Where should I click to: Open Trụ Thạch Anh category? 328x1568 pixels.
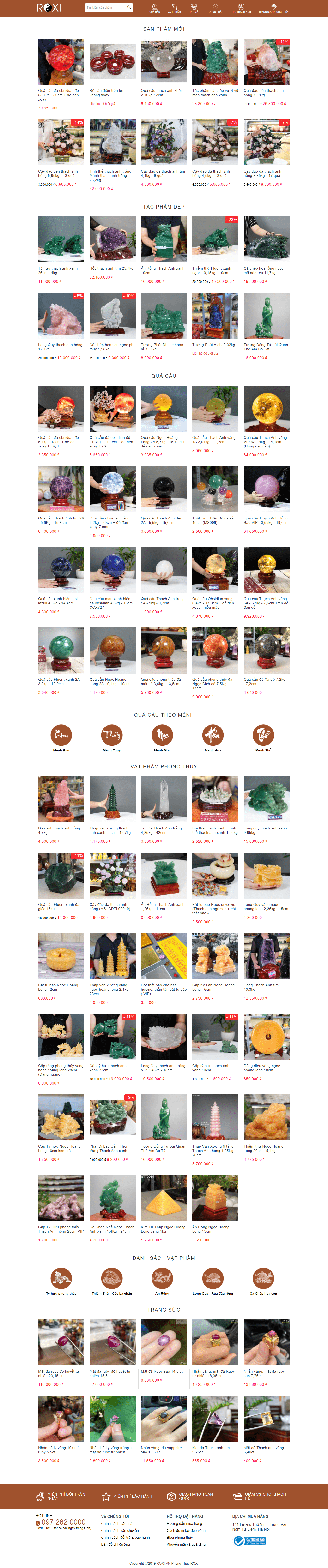[241, 9]
